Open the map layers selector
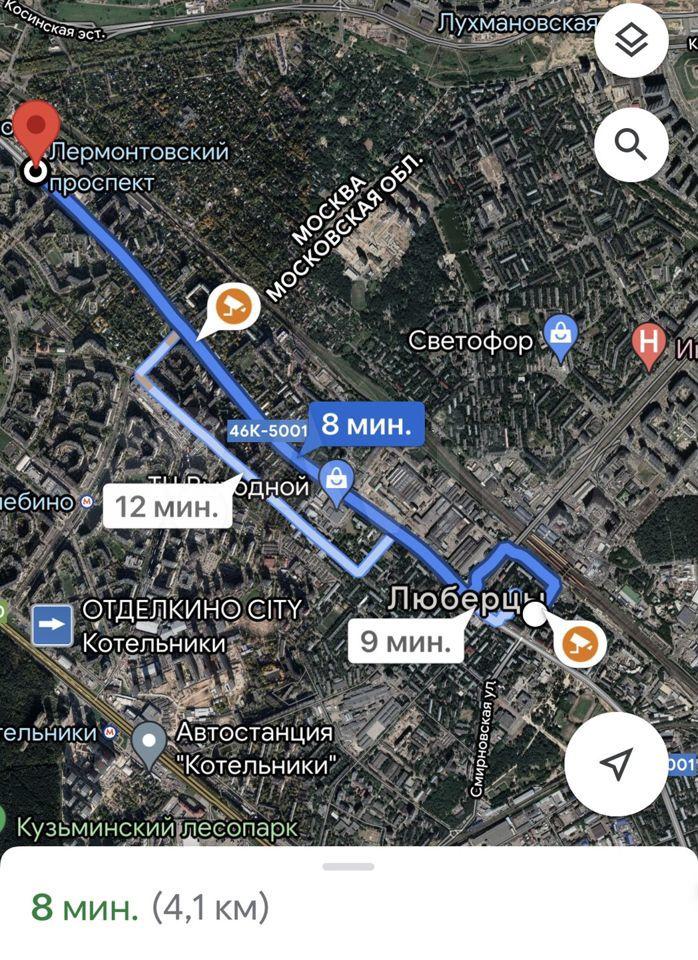698x960 pixels. 631,40
